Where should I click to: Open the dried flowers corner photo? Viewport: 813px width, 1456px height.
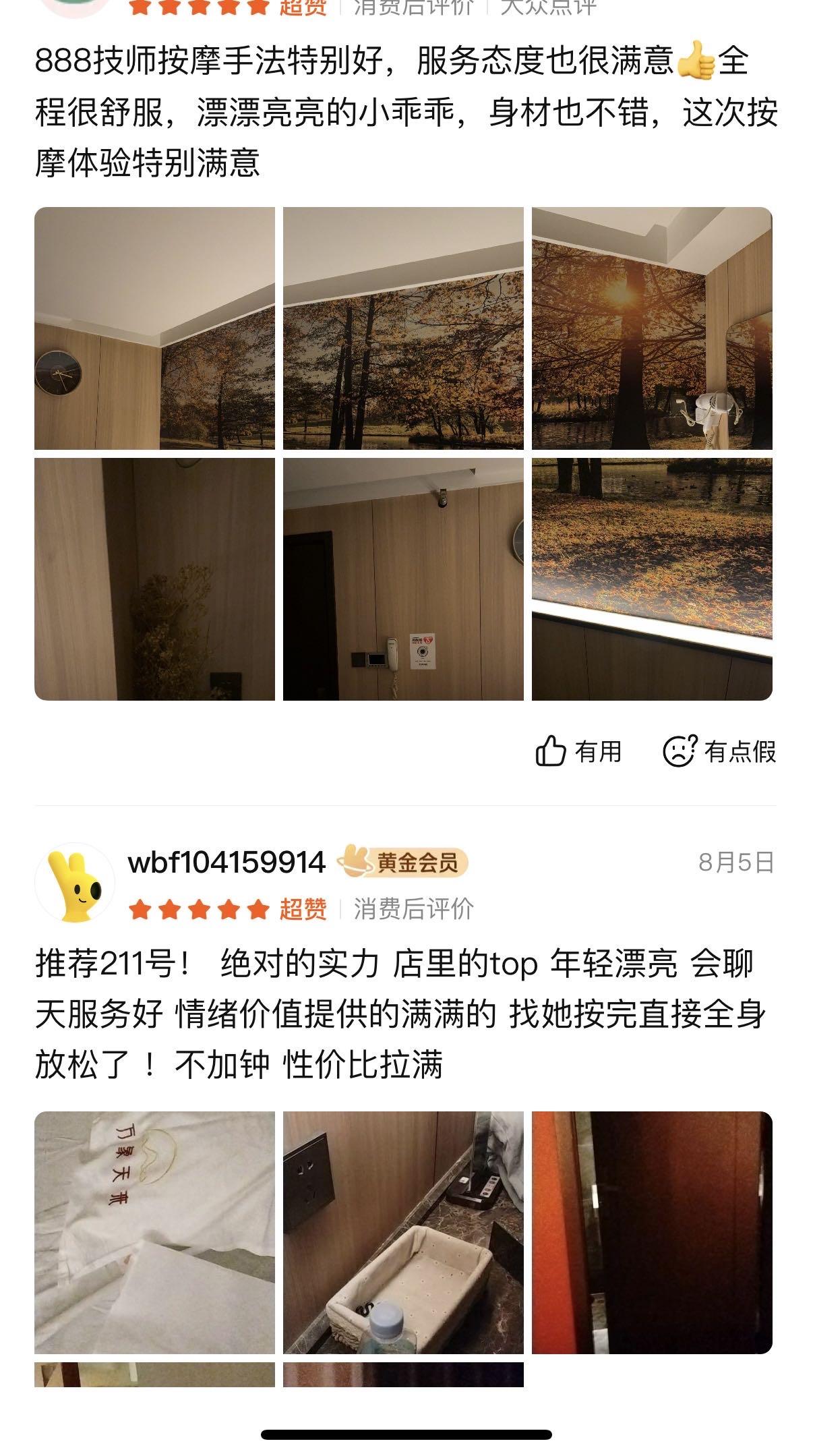pos(154,579)
